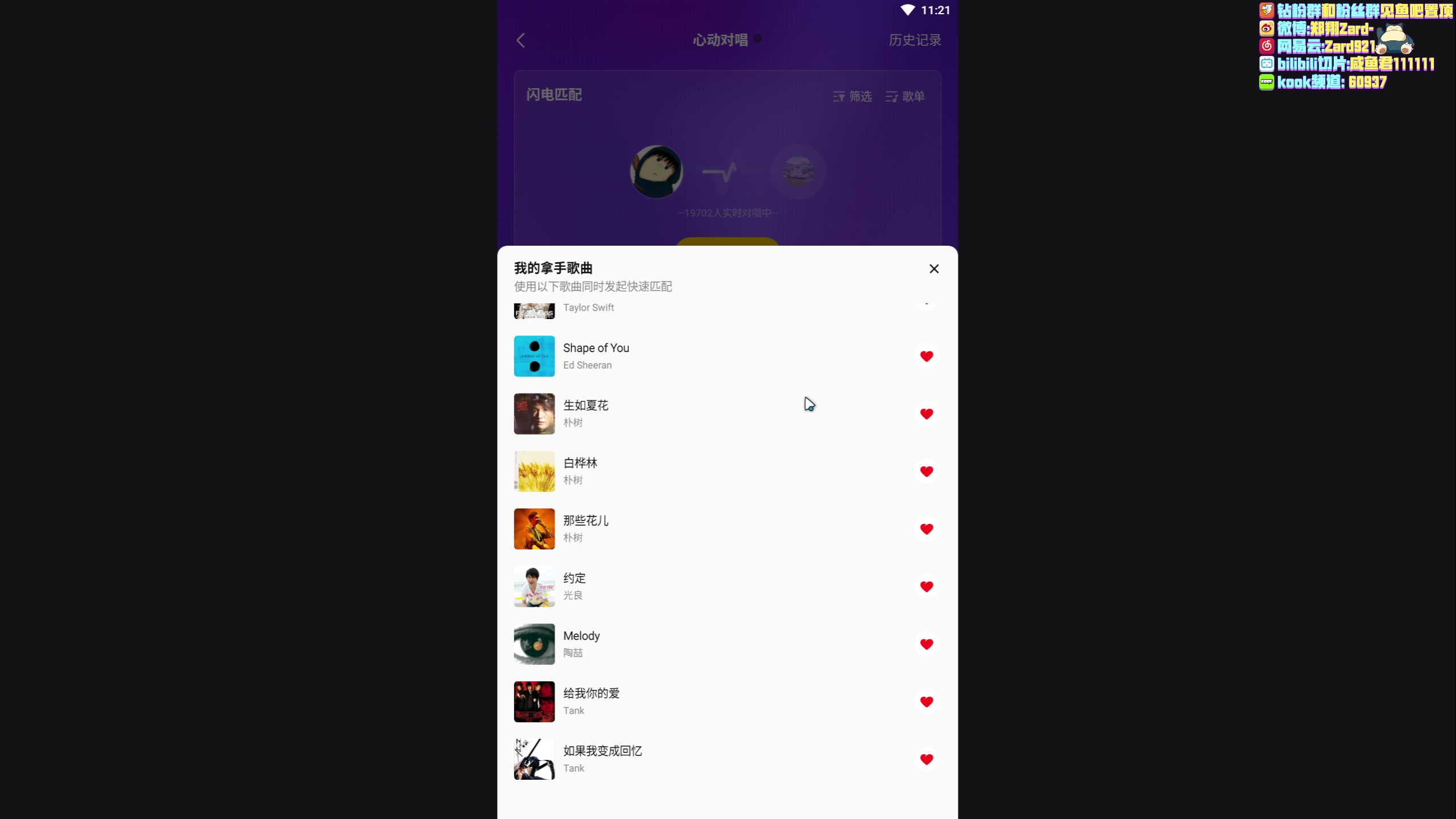Unfavorite Melody by 陶喆
The height and width of the screenshot is (819, 1456).
[x=926, y=644]
